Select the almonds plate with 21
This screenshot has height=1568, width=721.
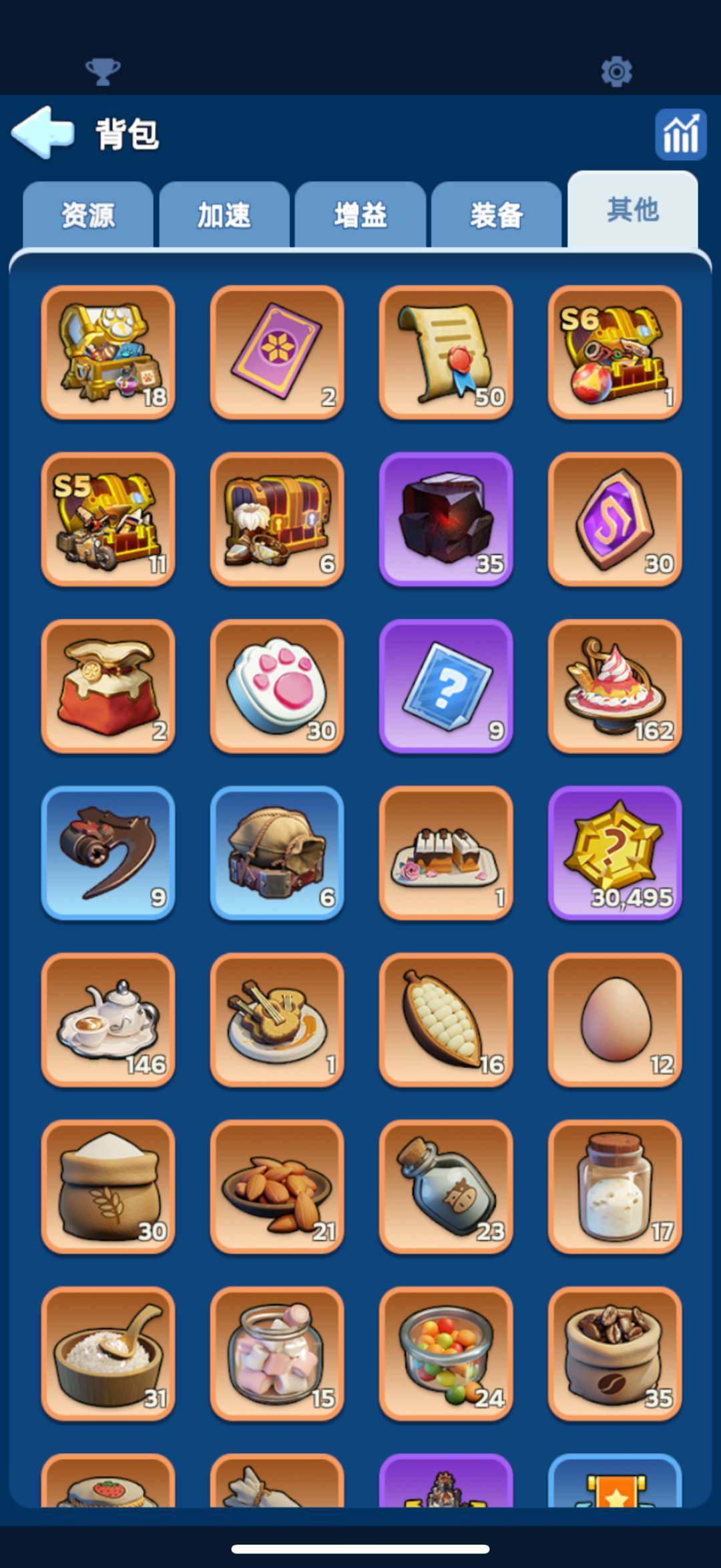click(277, 1187)
